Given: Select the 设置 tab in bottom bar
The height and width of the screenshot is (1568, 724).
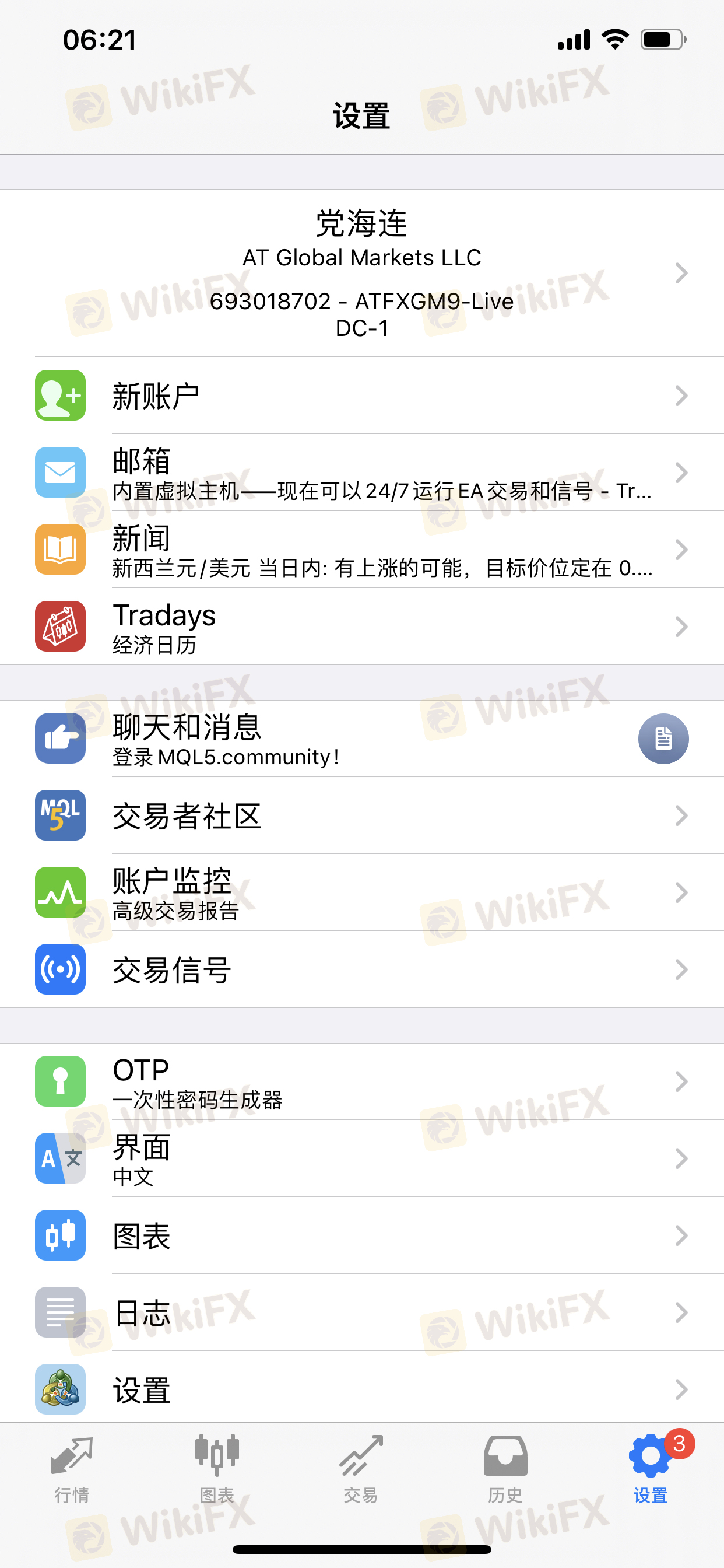Looking at the screenshot, I should pos(651,1469).
